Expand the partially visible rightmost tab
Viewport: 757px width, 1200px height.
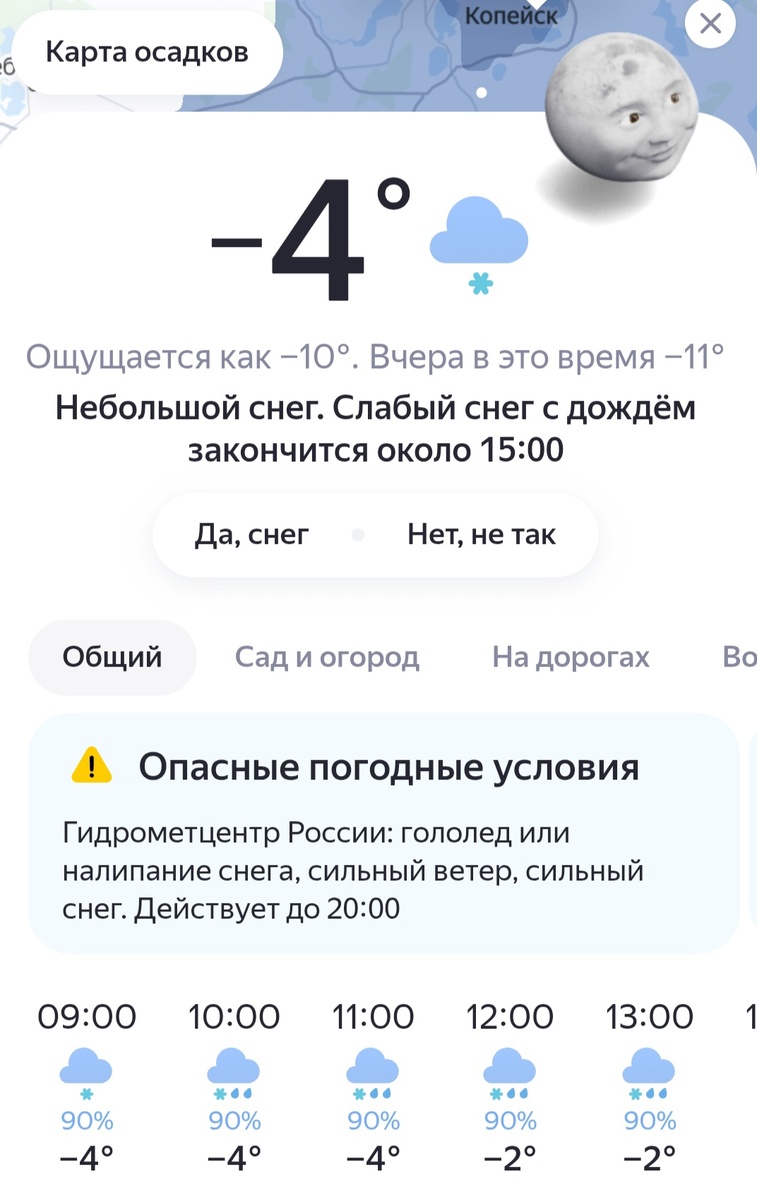(738, 657)
